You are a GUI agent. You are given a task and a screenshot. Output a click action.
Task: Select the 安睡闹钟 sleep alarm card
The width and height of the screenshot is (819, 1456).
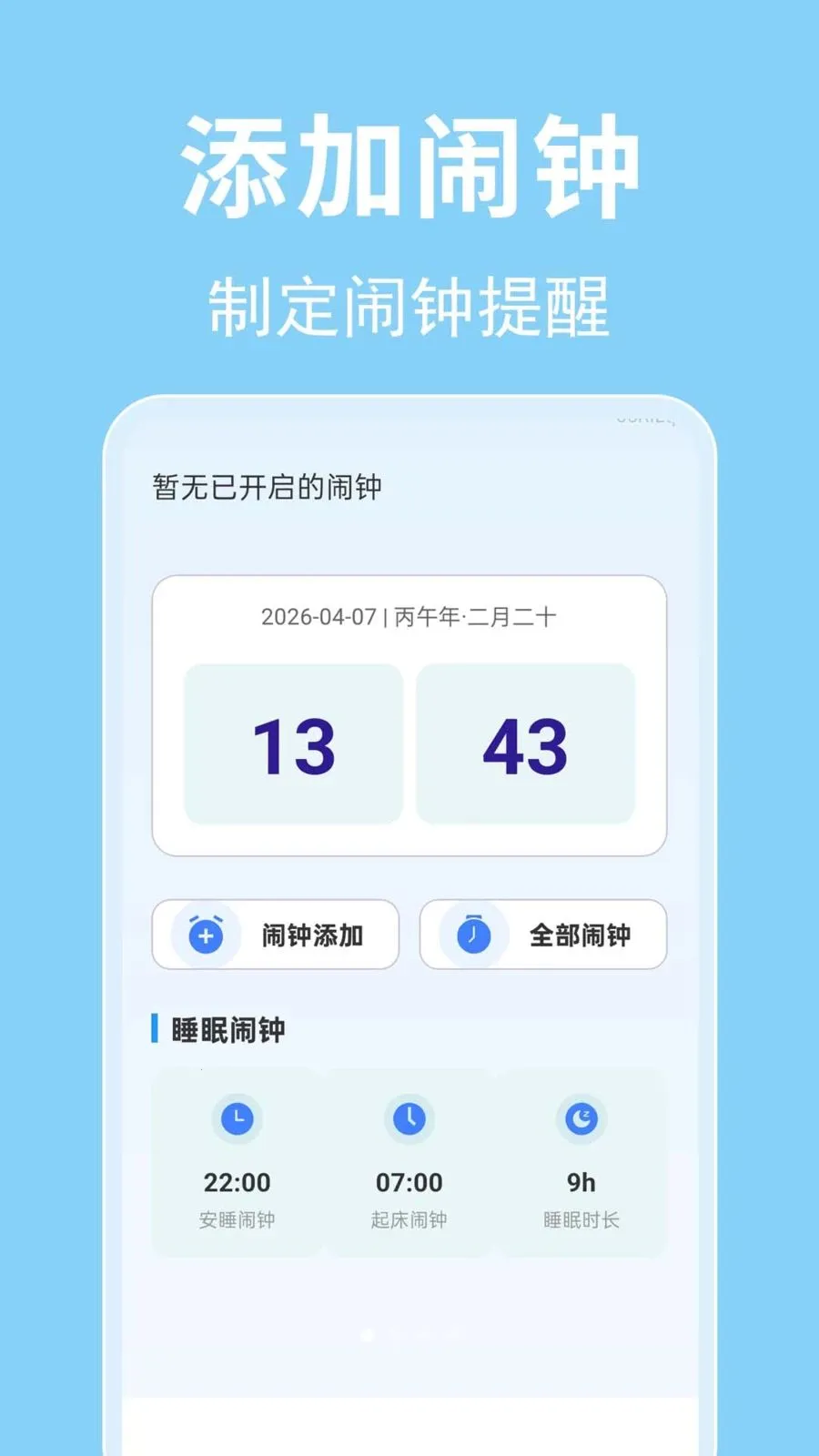pyautogui.click(x=237, y=1160)
